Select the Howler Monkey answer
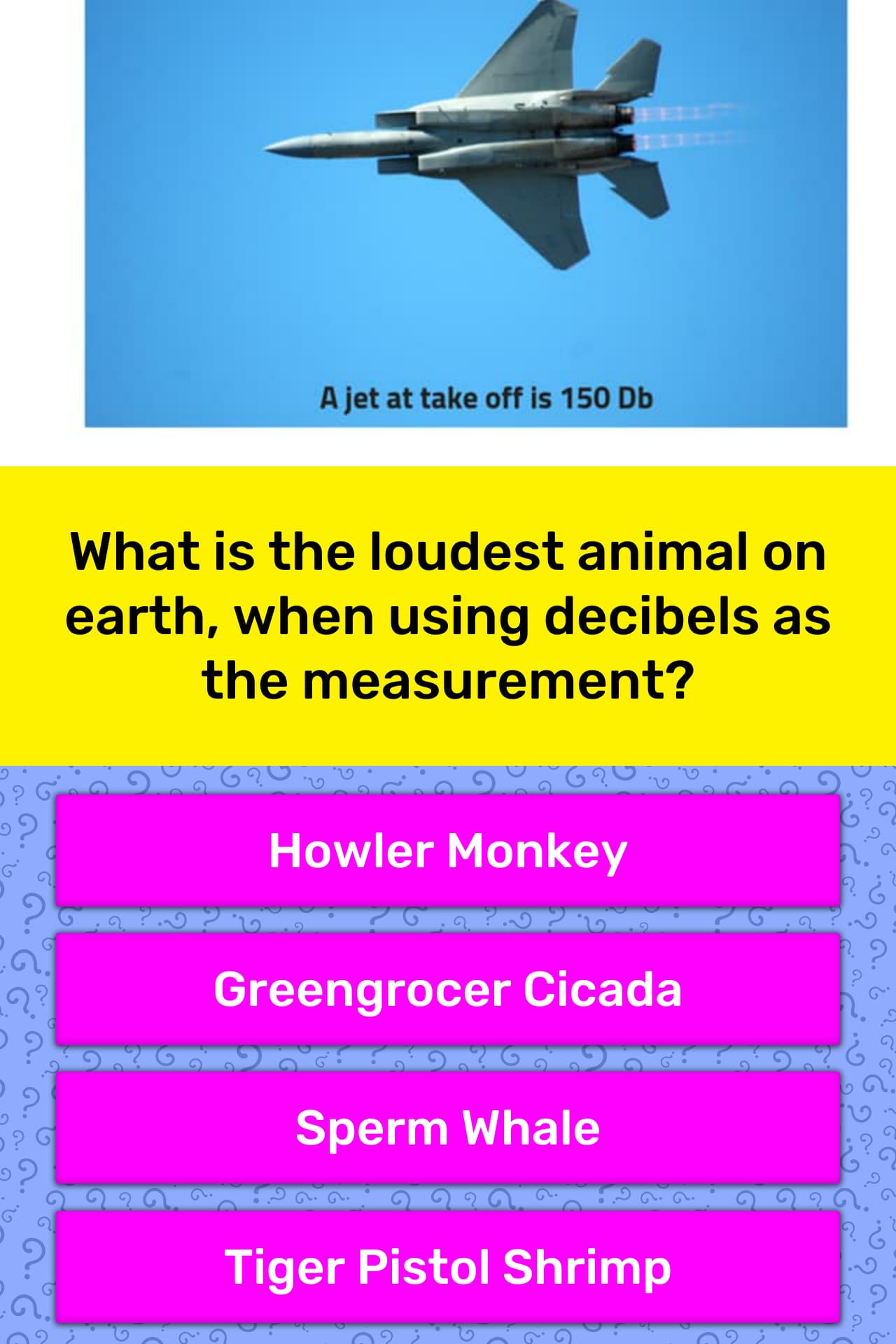Viewport: 896px width, 1344px height. 448,850
